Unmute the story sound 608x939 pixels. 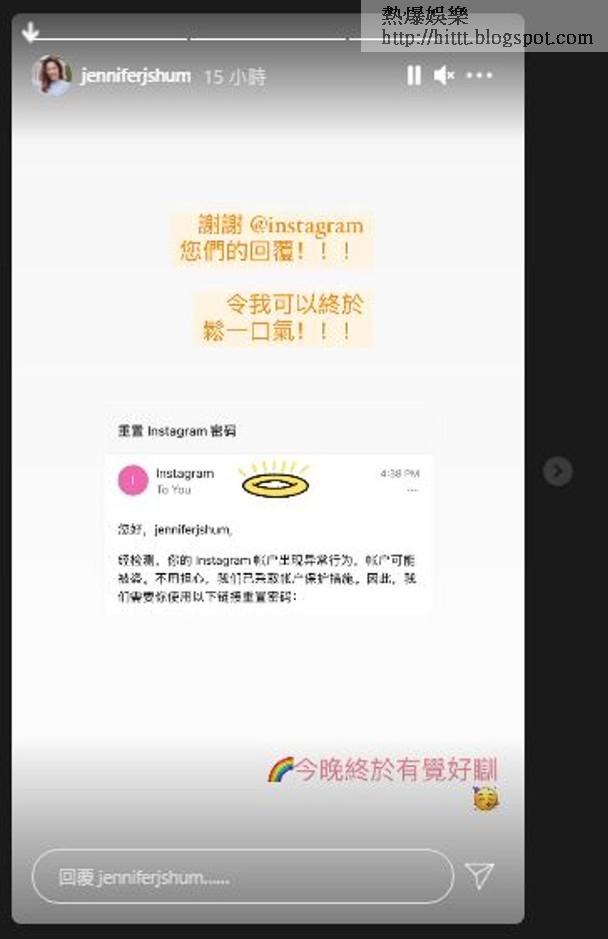pos(444,75)
